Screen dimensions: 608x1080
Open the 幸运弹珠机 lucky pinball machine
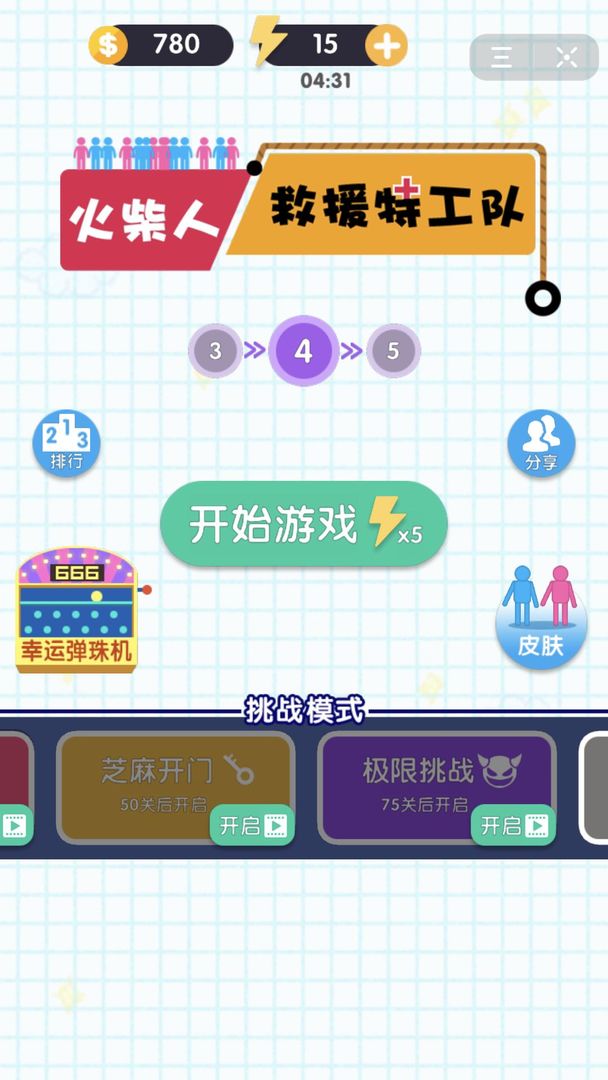tap(76, 608)
